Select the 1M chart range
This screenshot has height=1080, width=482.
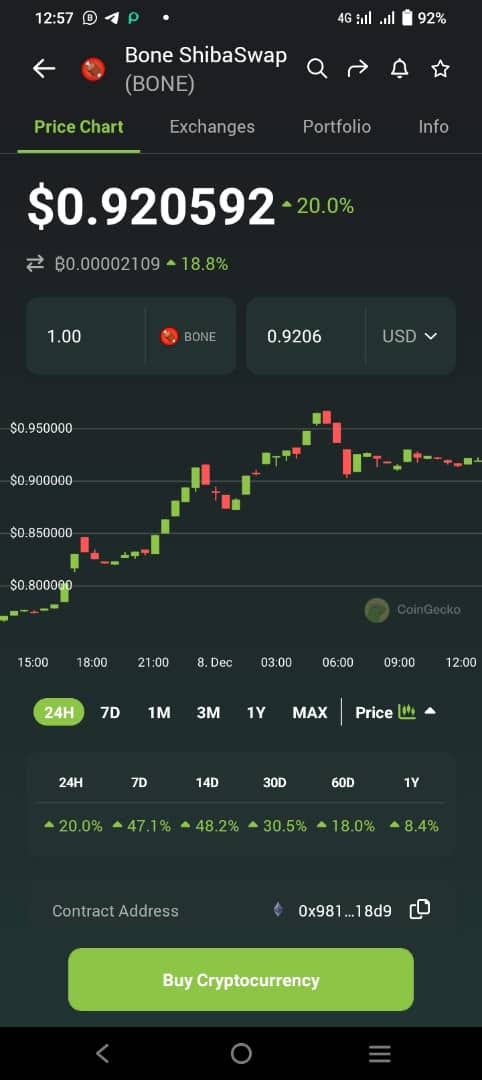tap(159, 713)
